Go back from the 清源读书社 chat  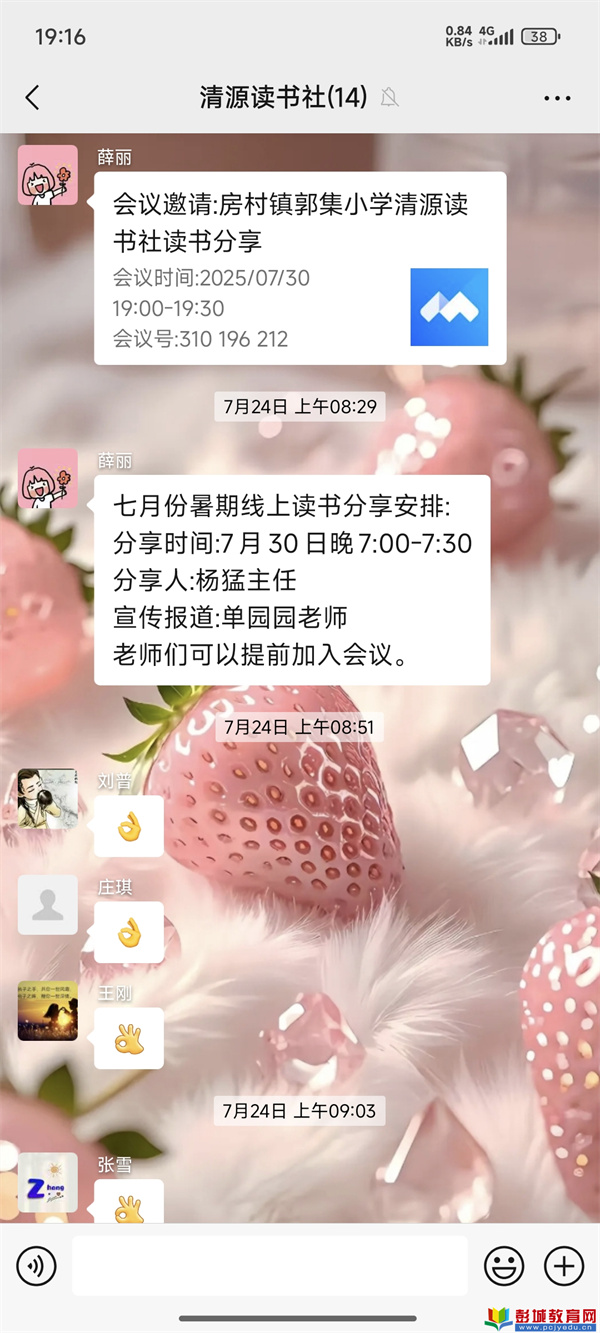tap(33, 97)
